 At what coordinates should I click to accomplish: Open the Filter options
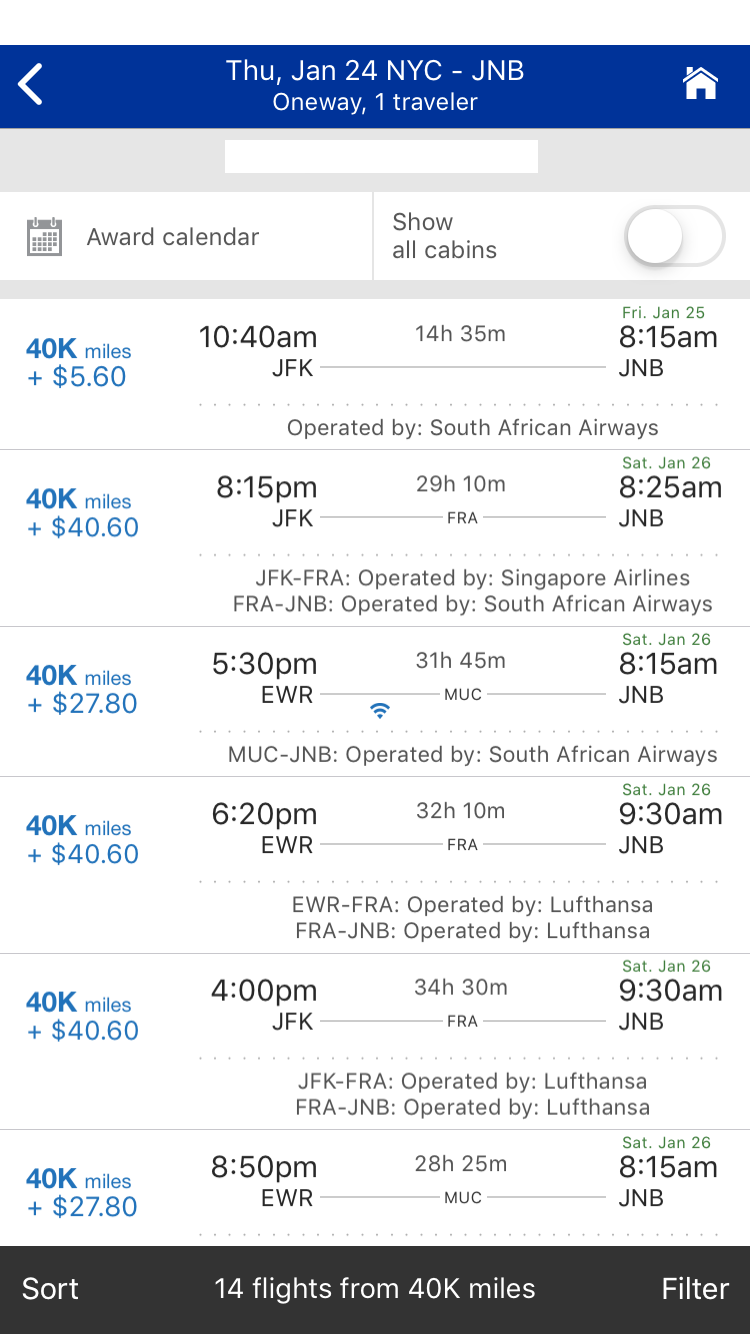click(695, 1289)
